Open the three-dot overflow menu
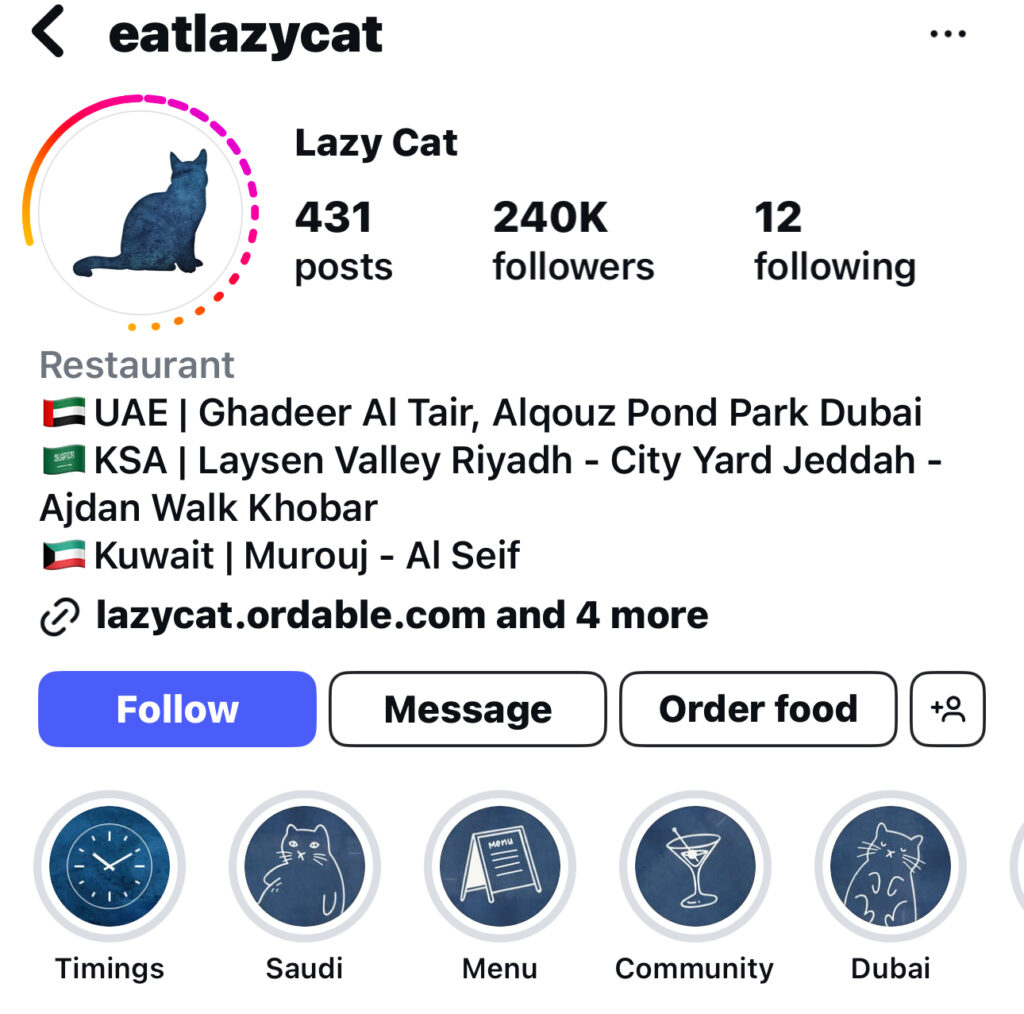Image resolution: width=1024 pixels, height=1014 pixels. [x=947, y=34]
